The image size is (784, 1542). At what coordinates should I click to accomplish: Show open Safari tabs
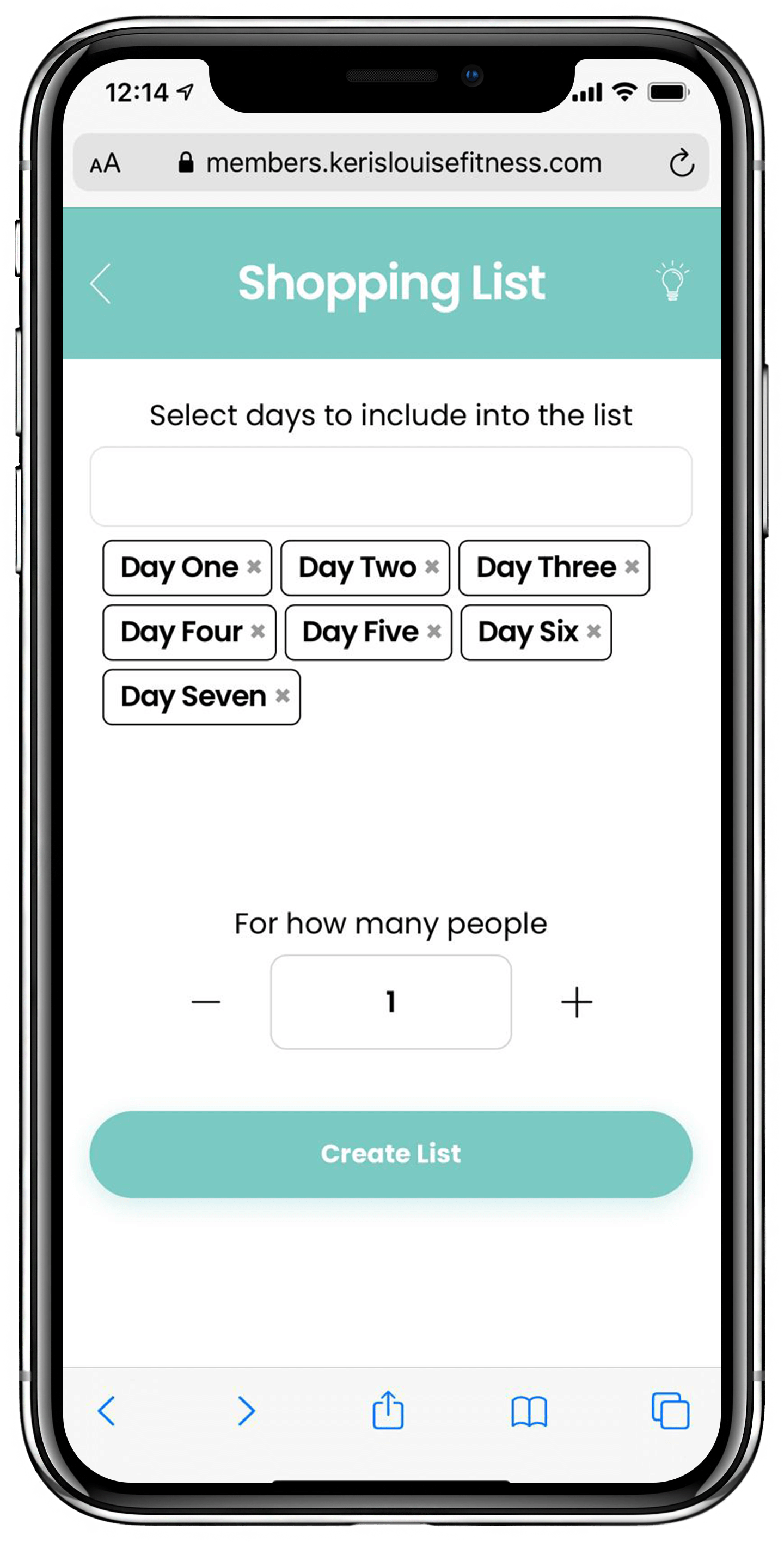coord(670,1411)
